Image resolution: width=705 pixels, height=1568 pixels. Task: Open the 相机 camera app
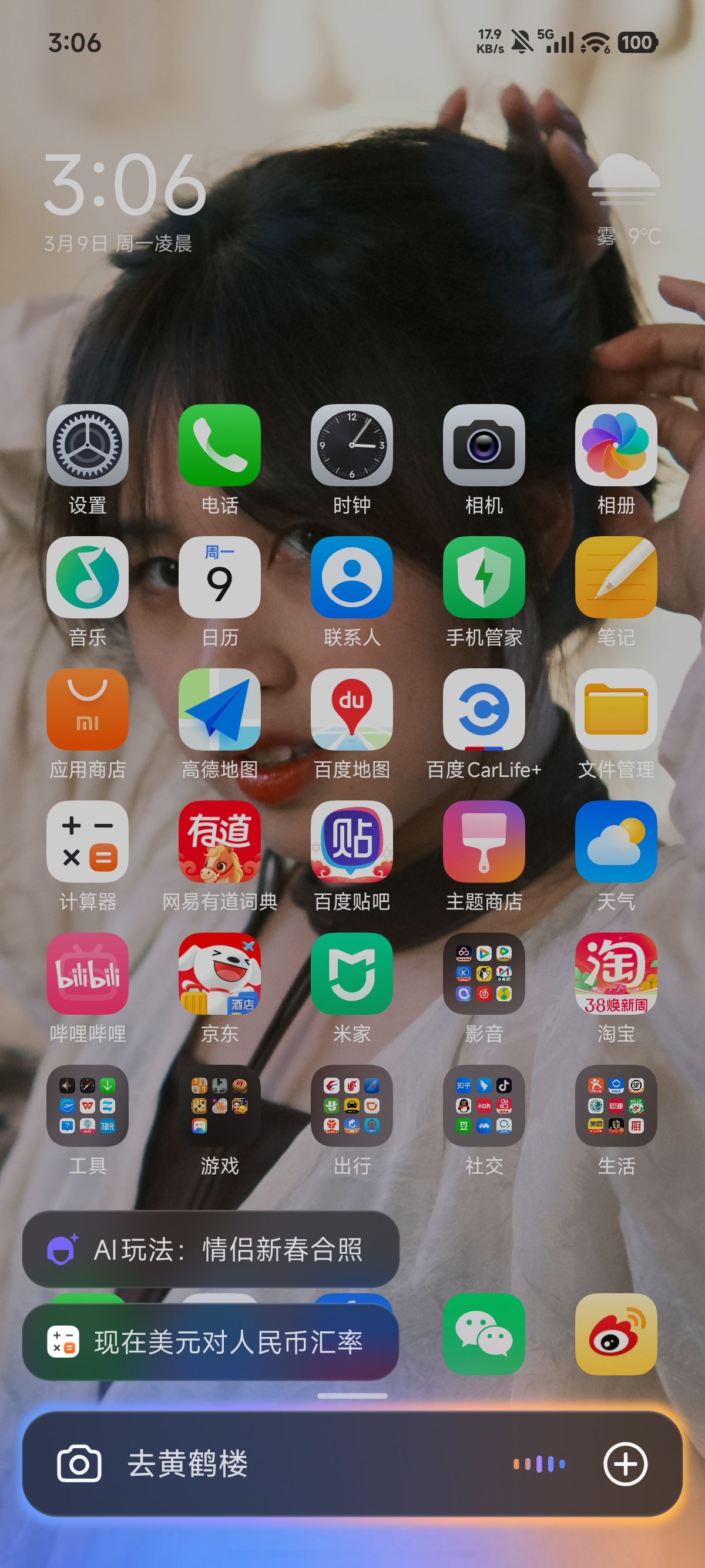click(x=484, y=445)
